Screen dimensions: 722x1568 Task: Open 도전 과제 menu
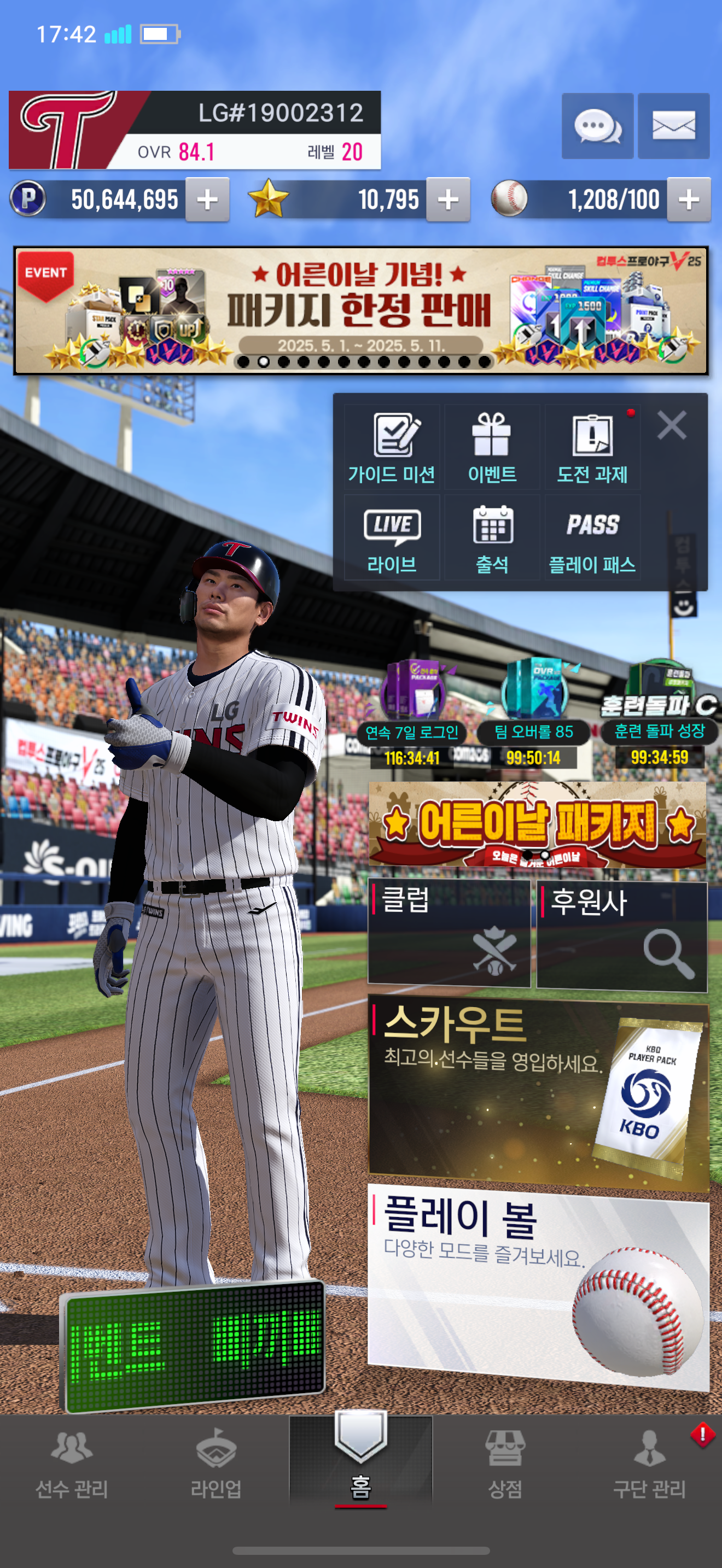(x=592, y=447)
